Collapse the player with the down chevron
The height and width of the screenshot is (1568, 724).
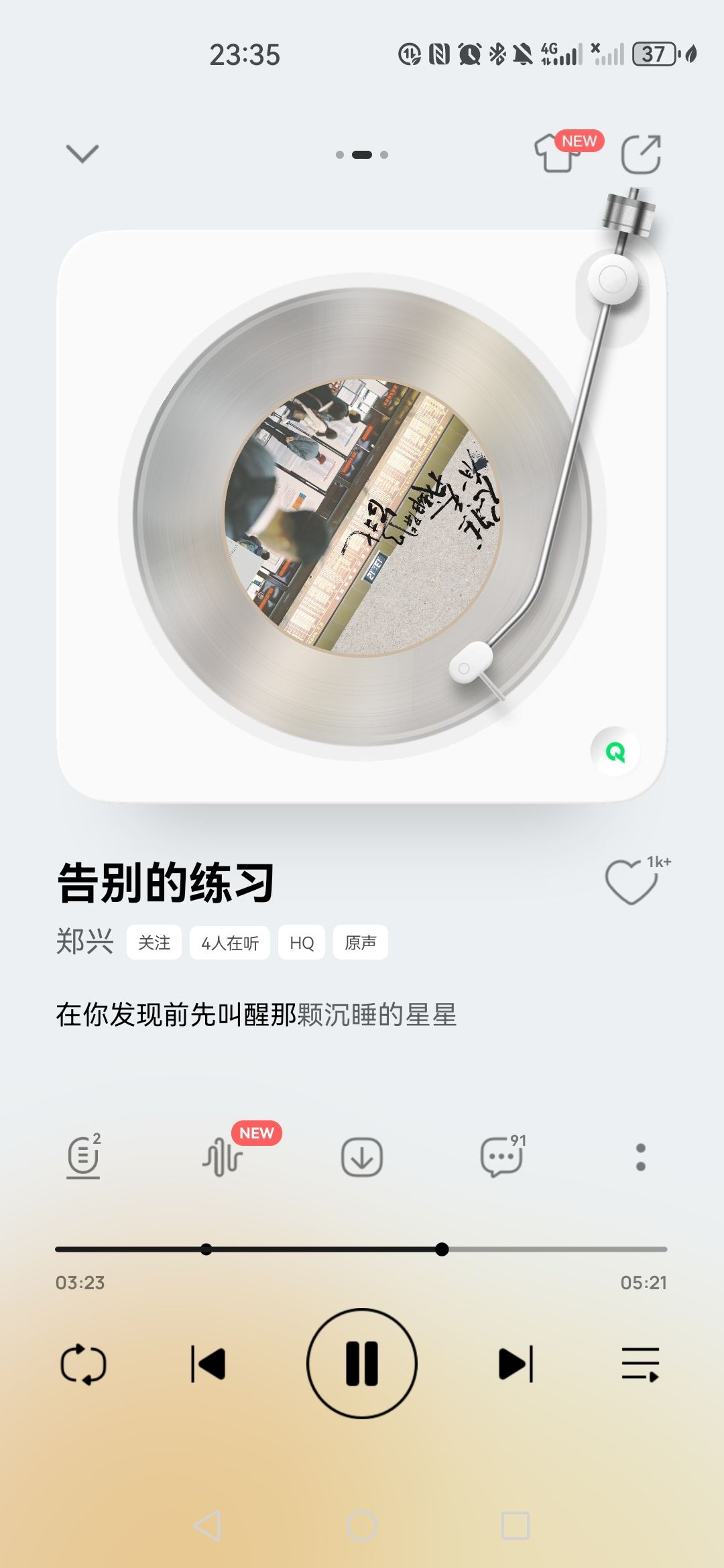click(82, 153)
